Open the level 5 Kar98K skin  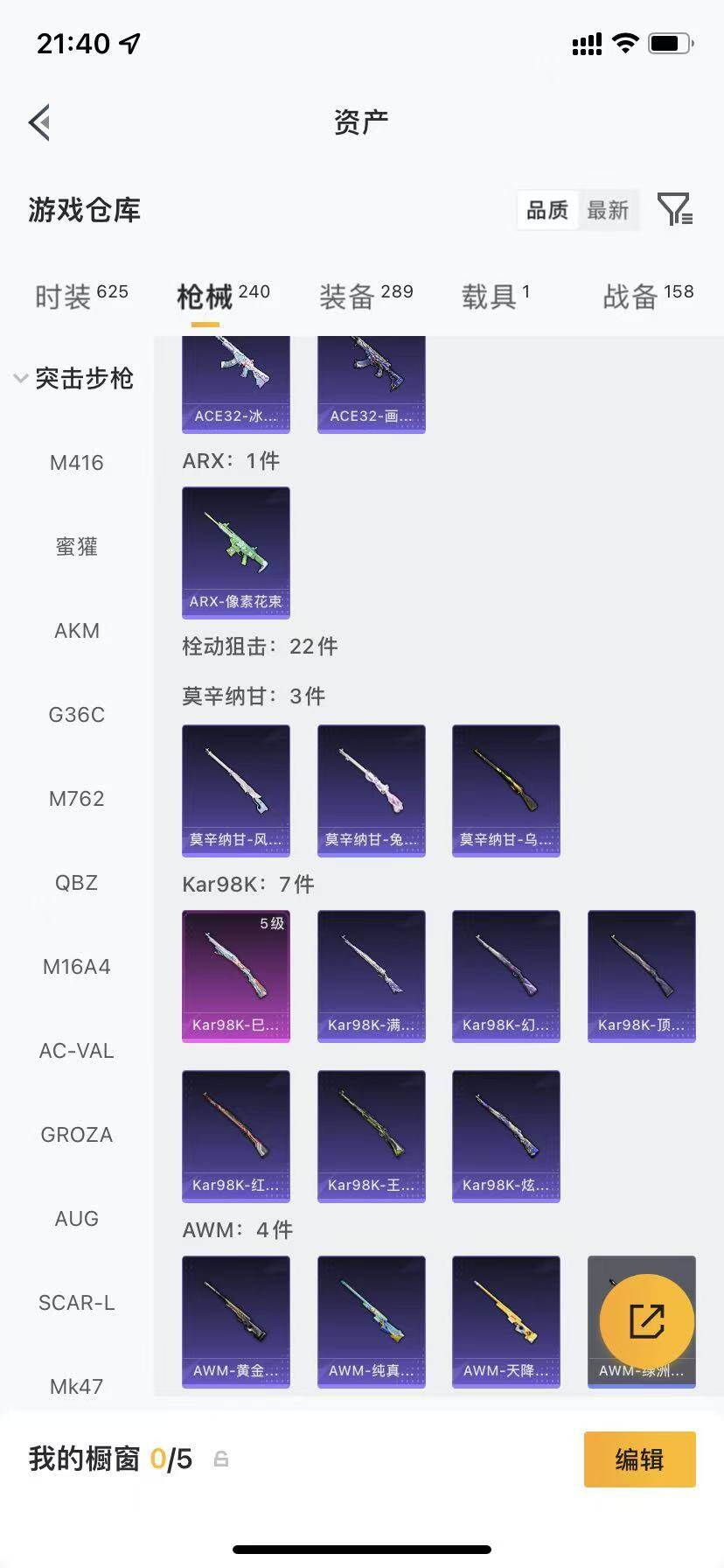pyautogui.click(x=236, y=976)
